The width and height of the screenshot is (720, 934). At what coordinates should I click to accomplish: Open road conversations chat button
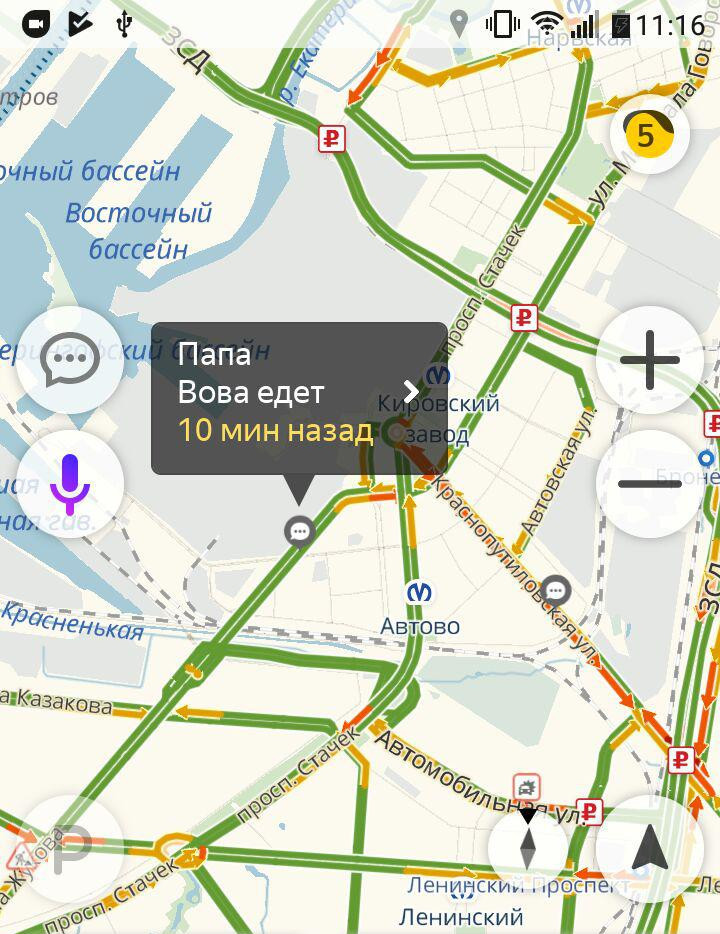(70, 360)
